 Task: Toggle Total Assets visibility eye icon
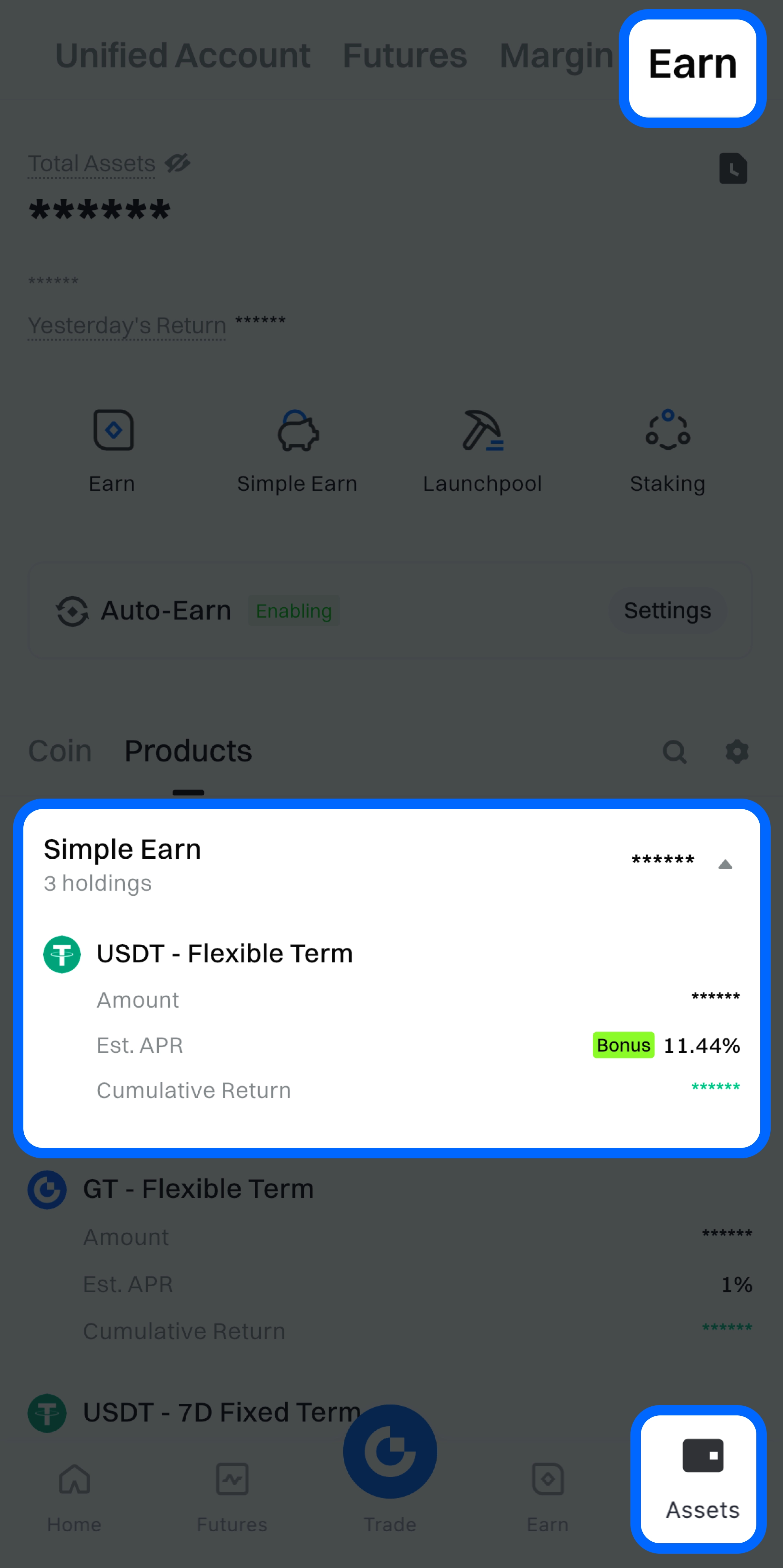178,163
